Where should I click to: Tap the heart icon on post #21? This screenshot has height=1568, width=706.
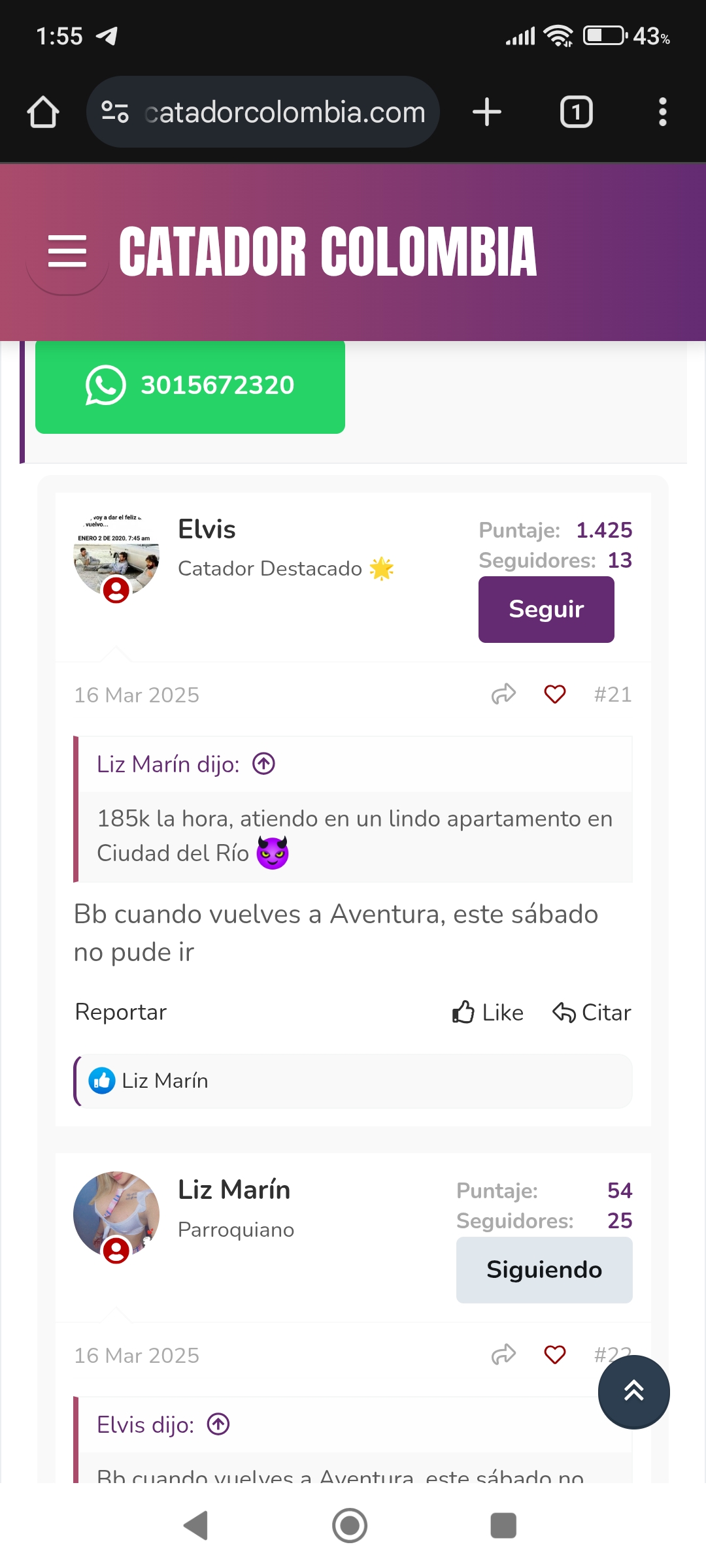(555, 694)
